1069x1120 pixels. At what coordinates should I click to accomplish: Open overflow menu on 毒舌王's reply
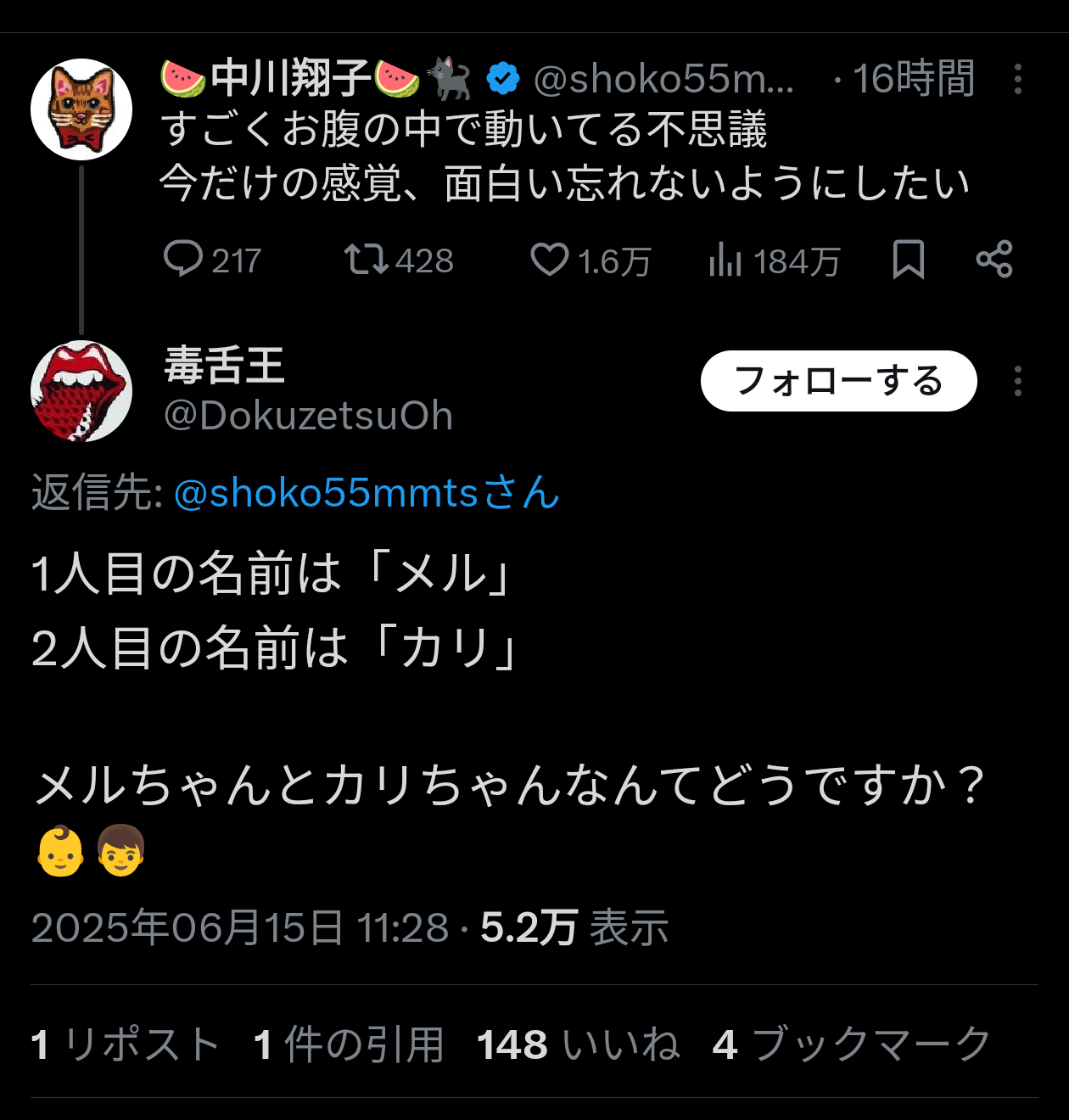click(1017, 381)
